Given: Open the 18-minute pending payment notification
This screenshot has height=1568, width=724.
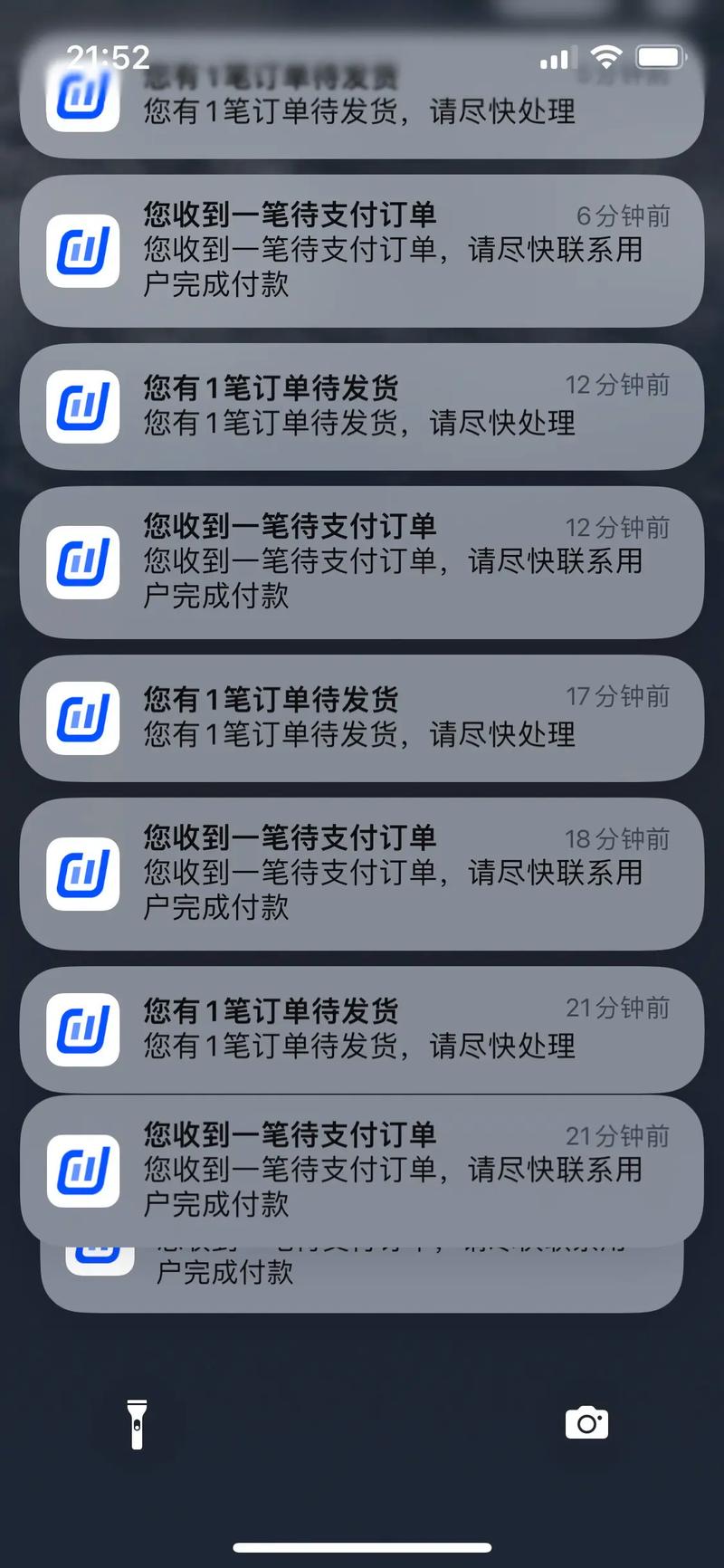Looking at the screenshot, I should point(362,875).
